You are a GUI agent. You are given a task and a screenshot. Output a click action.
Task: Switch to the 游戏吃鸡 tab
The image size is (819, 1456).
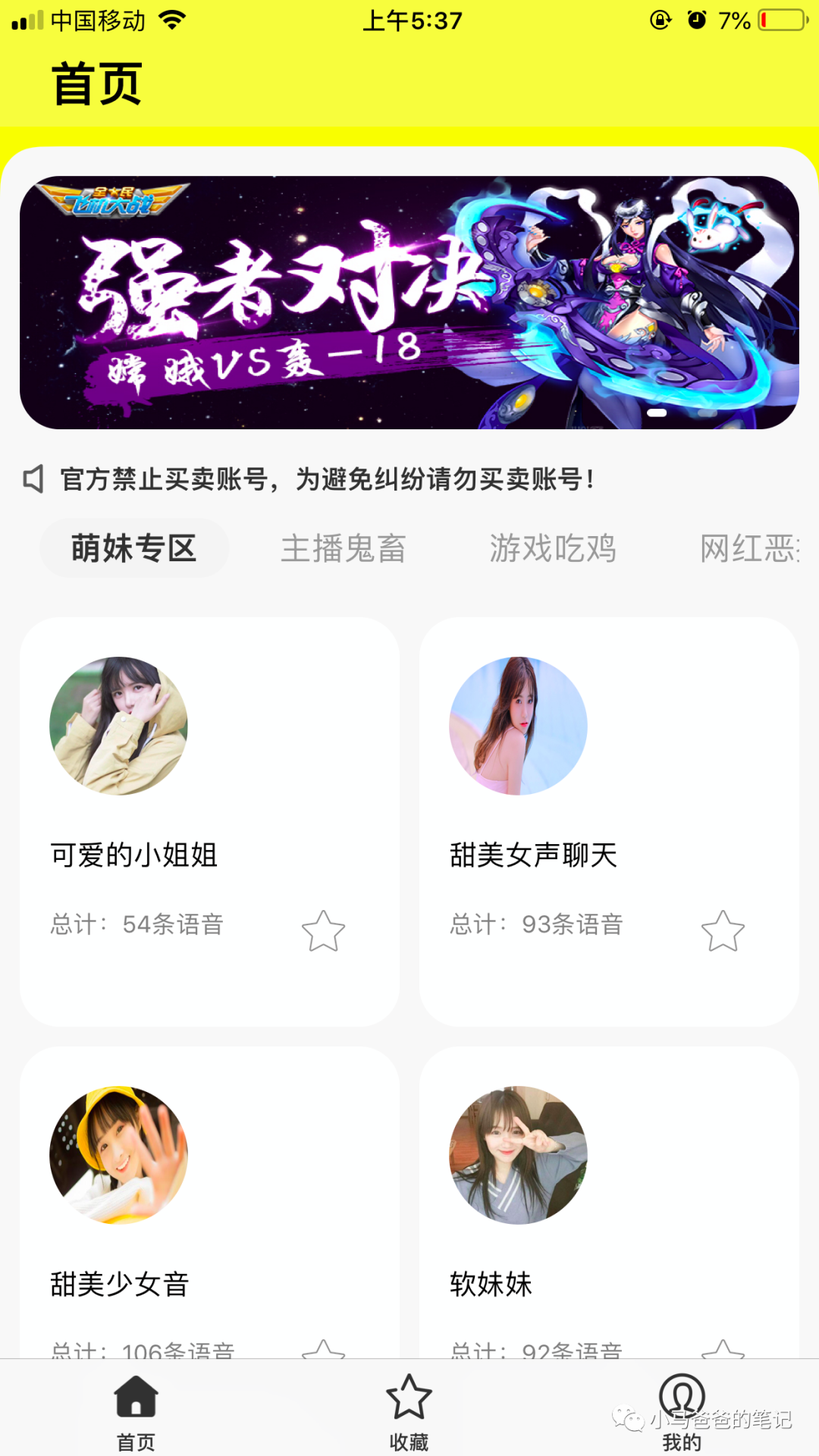tap(553, 548)
